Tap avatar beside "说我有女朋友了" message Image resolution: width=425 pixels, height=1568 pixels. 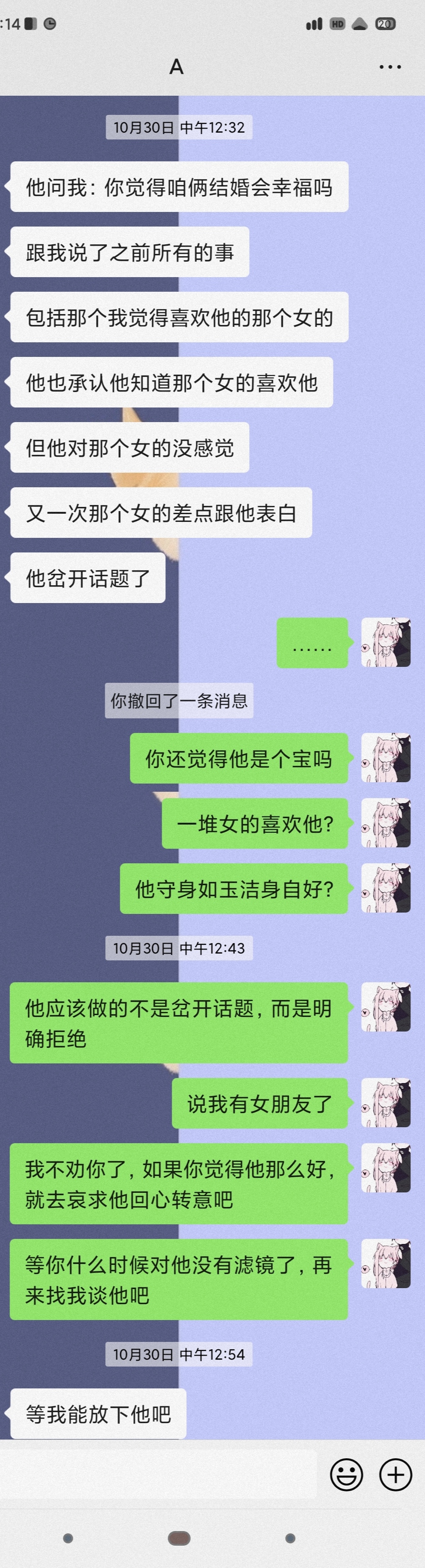pyautogui.click(x=385, y=1102)
